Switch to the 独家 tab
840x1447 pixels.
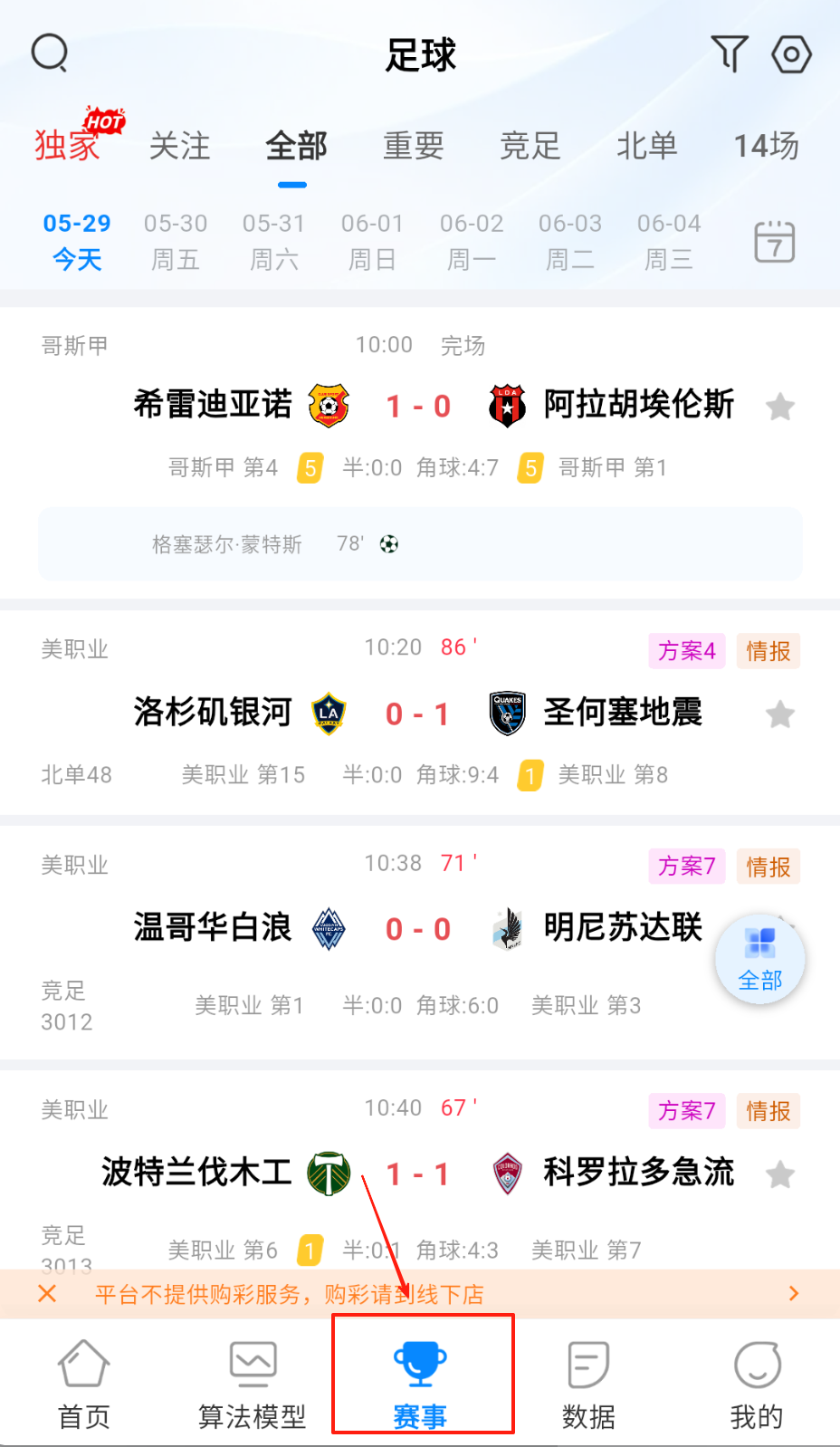[68, 145]
